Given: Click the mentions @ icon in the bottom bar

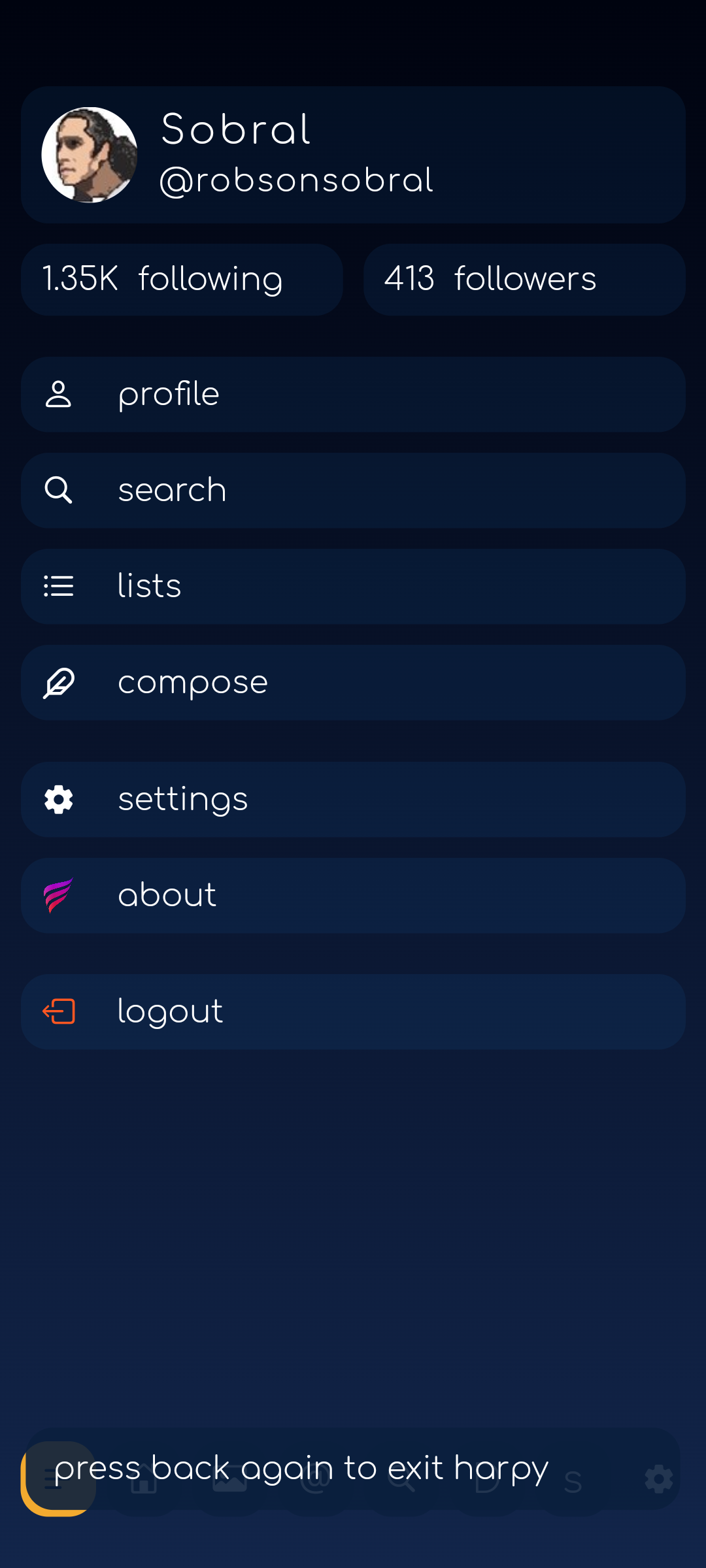Looking at the screenshot, I should pyautogui.click(x=316, y=1482).
